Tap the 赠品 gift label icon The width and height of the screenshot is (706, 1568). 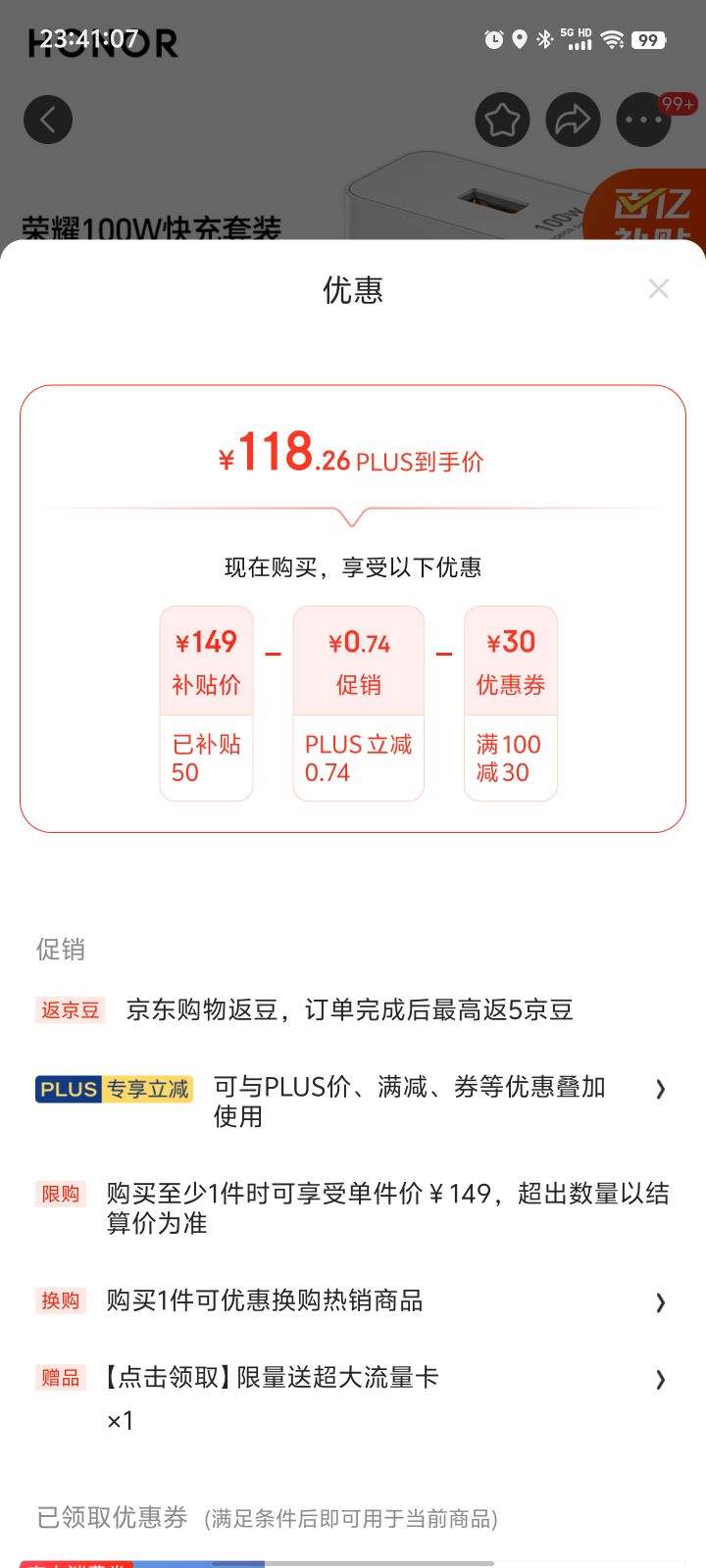pyautogui.click(x=61, y=1379)
